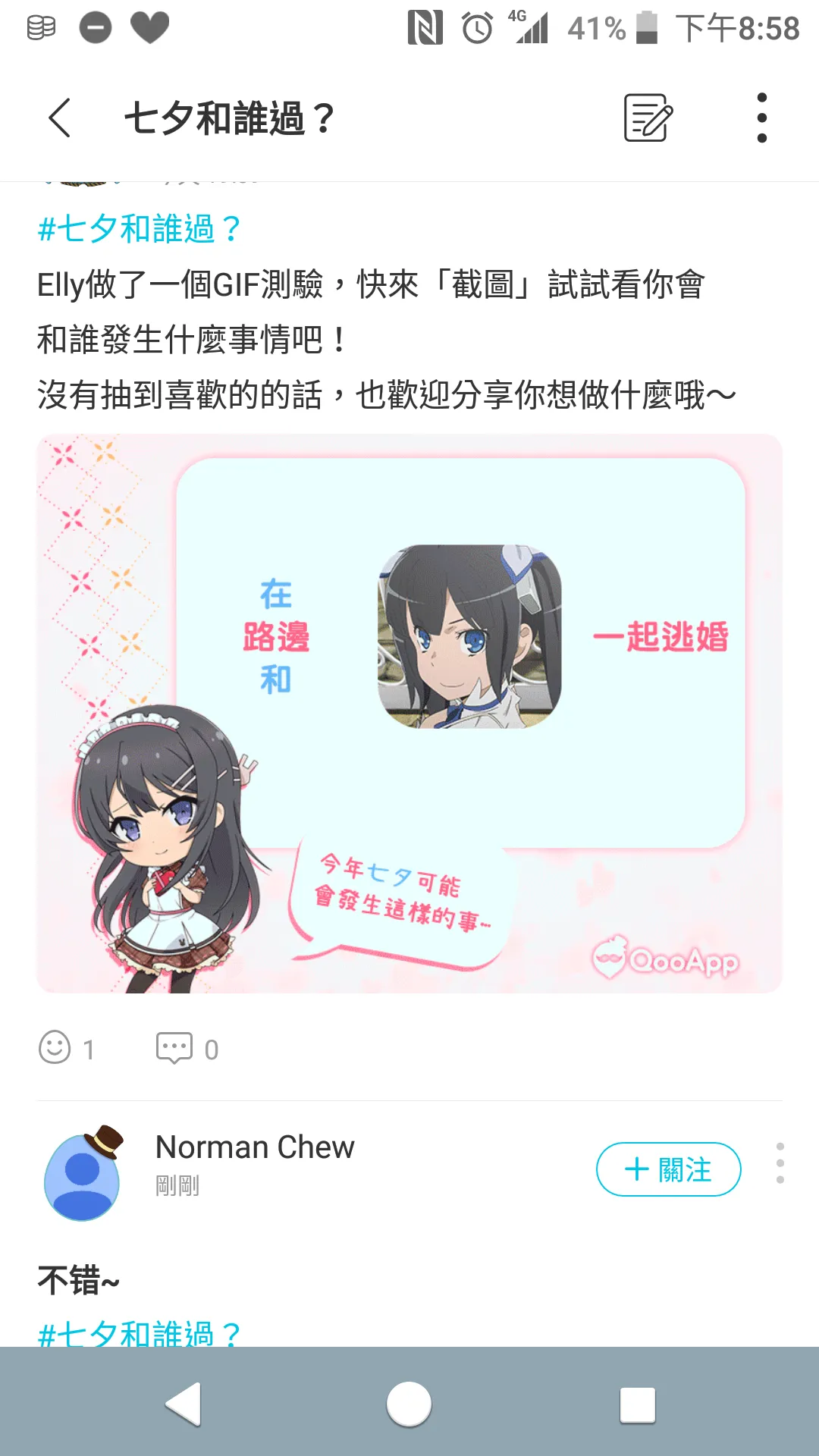
Task: Open the QooApp GIF quiz image
Action: coord(409,713)
